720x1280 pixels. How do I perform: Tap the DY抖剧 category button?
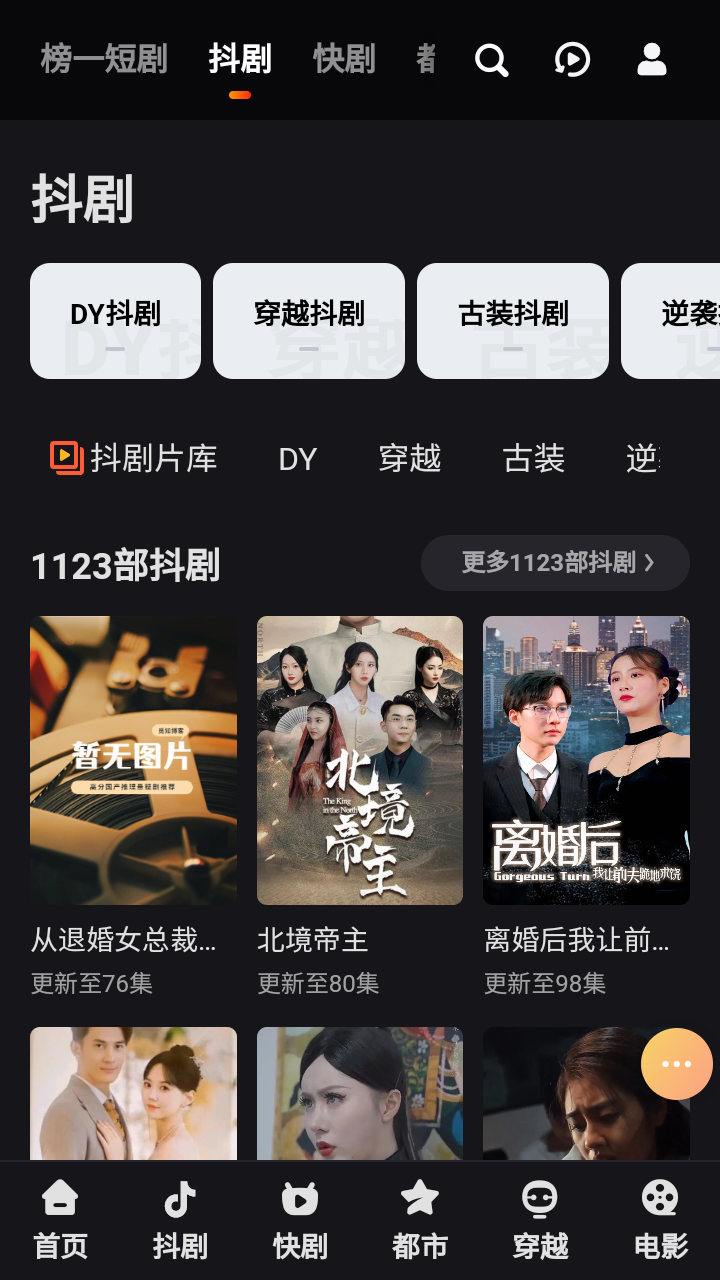(x=115, y=320)
